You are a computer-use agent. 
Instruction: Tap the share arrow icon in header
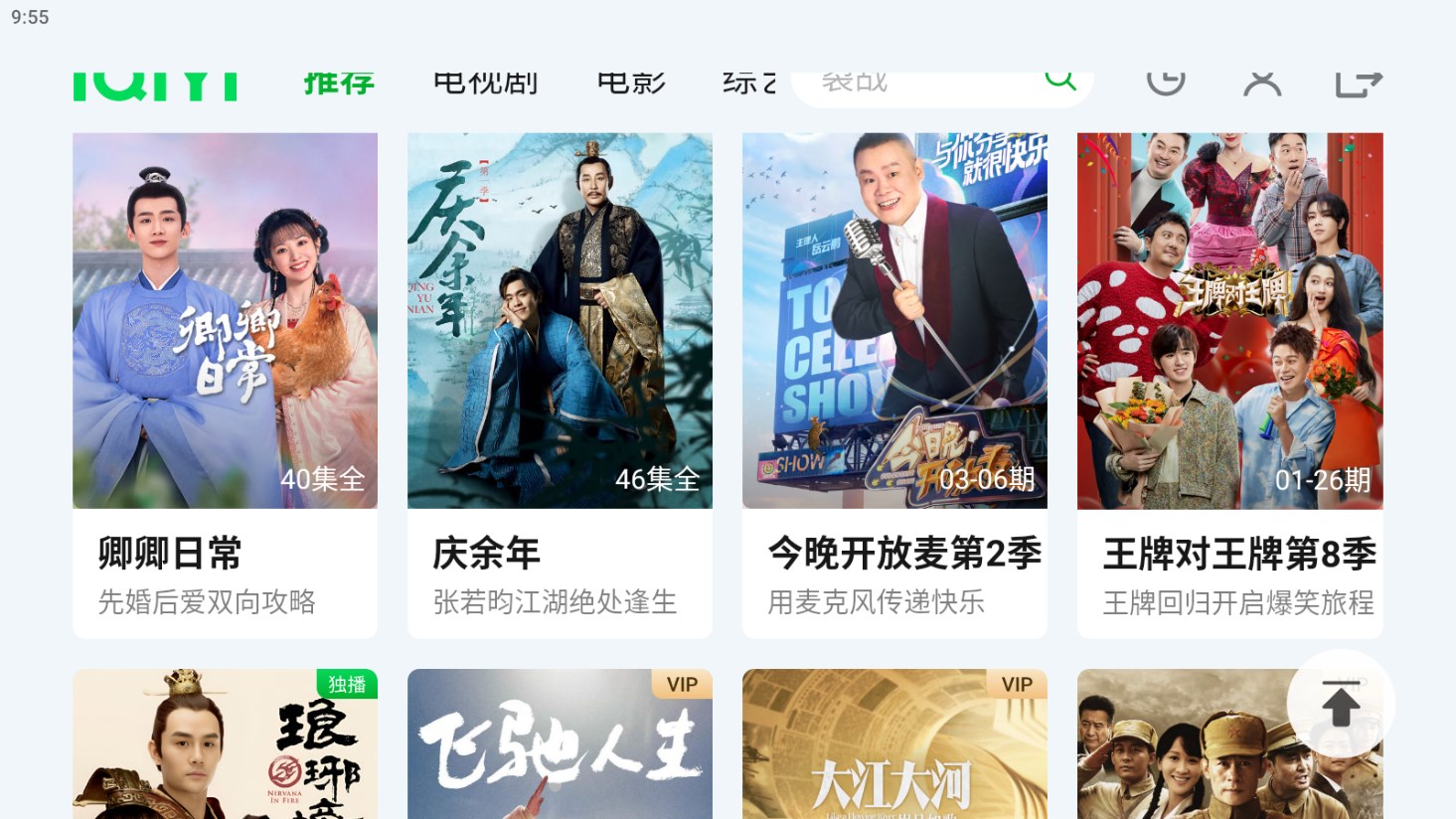coord(1358,83)
